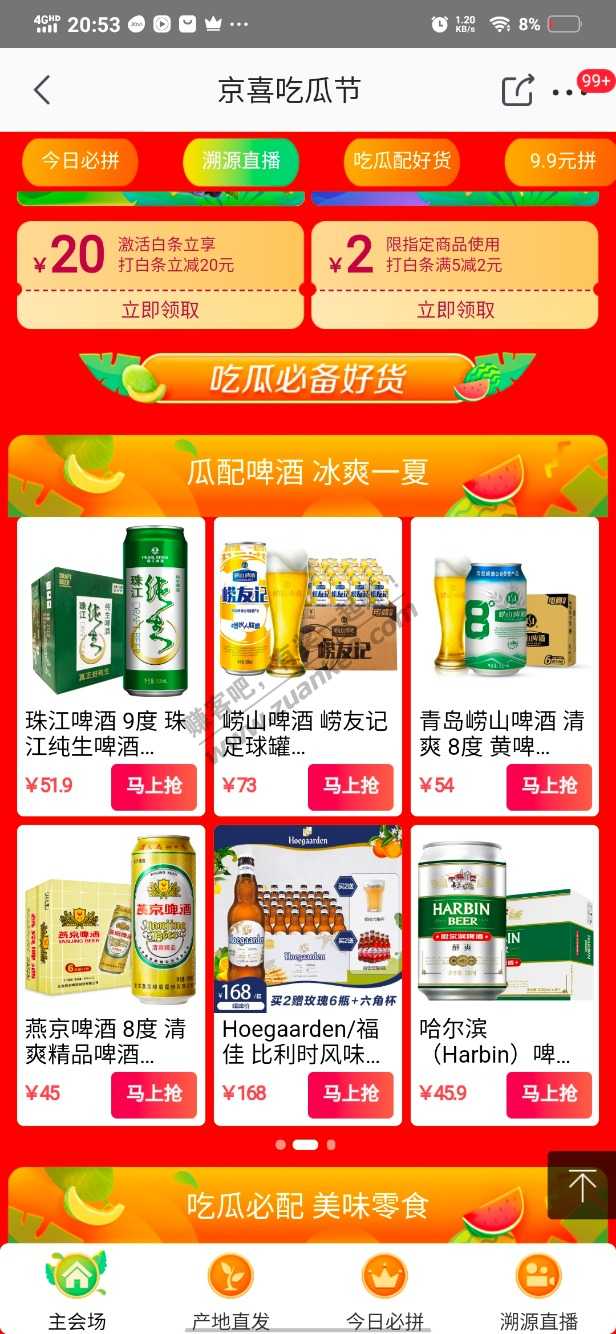Tap 马上抢 for 崂山啤酒 崂友记

pyautogui.click(x=350, y=786)
